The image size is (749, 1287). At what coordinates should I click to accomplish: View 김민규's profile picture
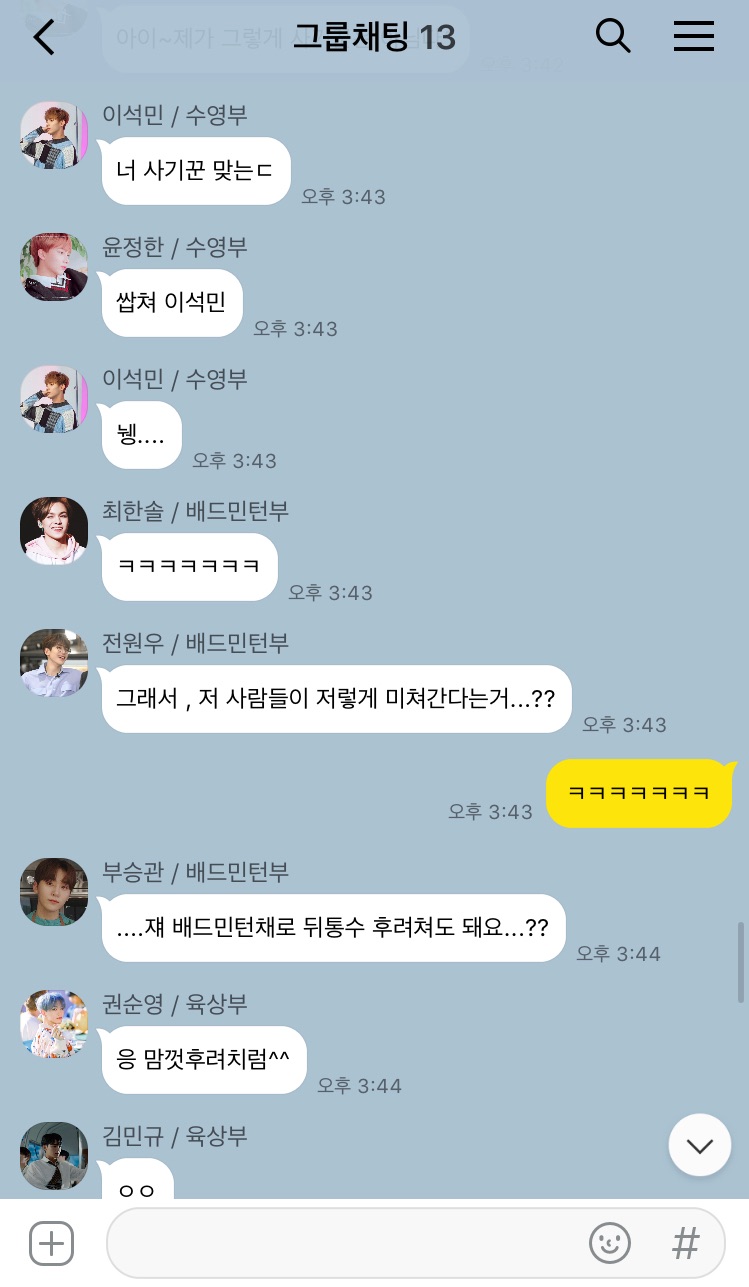pos(54,1156)
